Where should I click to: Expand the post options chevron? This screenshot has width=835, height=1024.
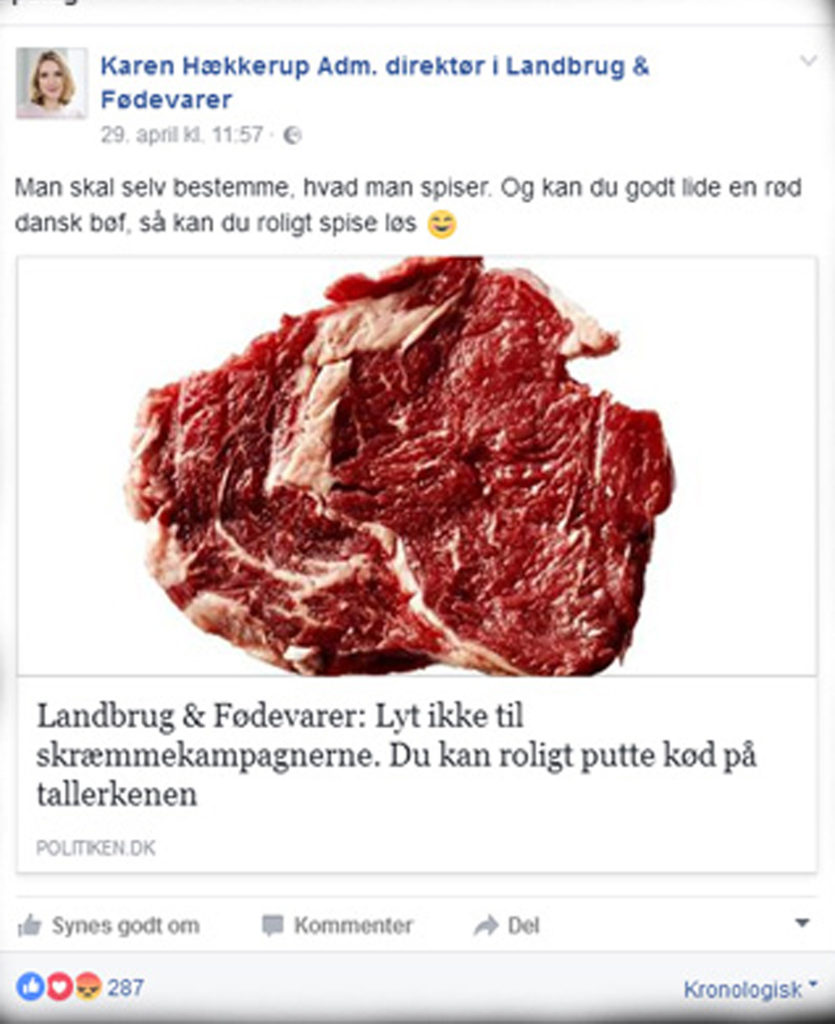pos(808,61)
